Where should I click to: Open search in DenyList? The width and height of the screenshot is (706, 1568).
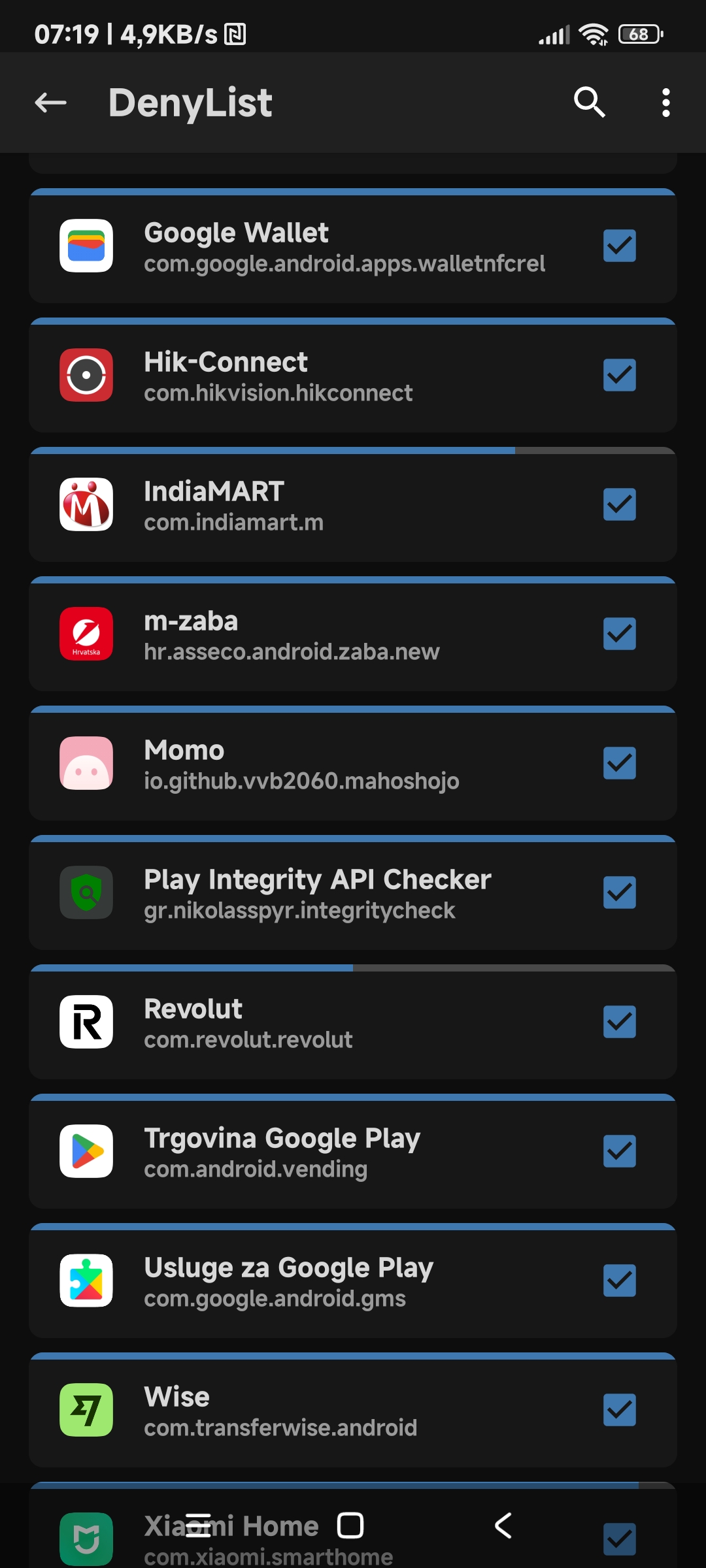pyautogui.click(x=589, y=103)
